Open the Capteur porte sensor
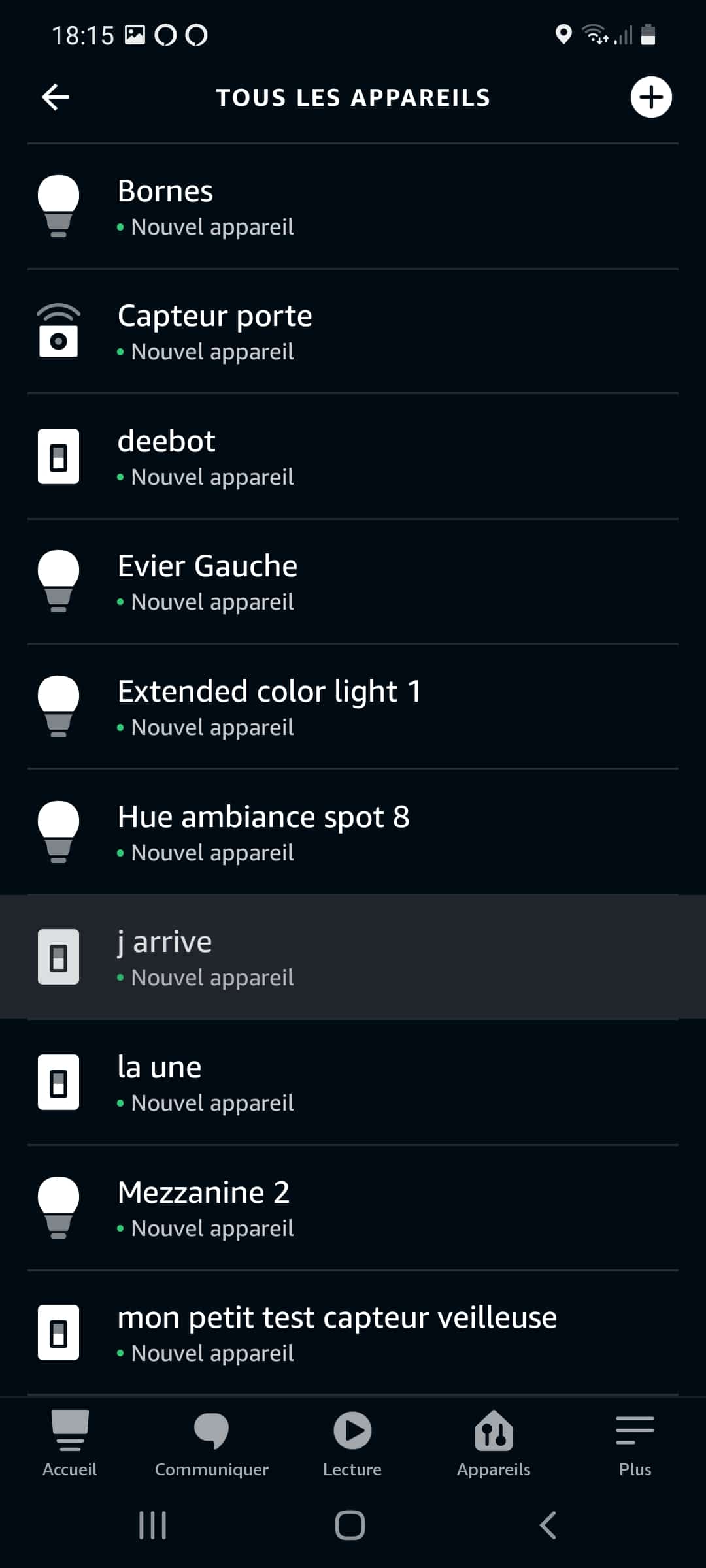Viewport: 706px width, 1568px height. pos(353,331)
